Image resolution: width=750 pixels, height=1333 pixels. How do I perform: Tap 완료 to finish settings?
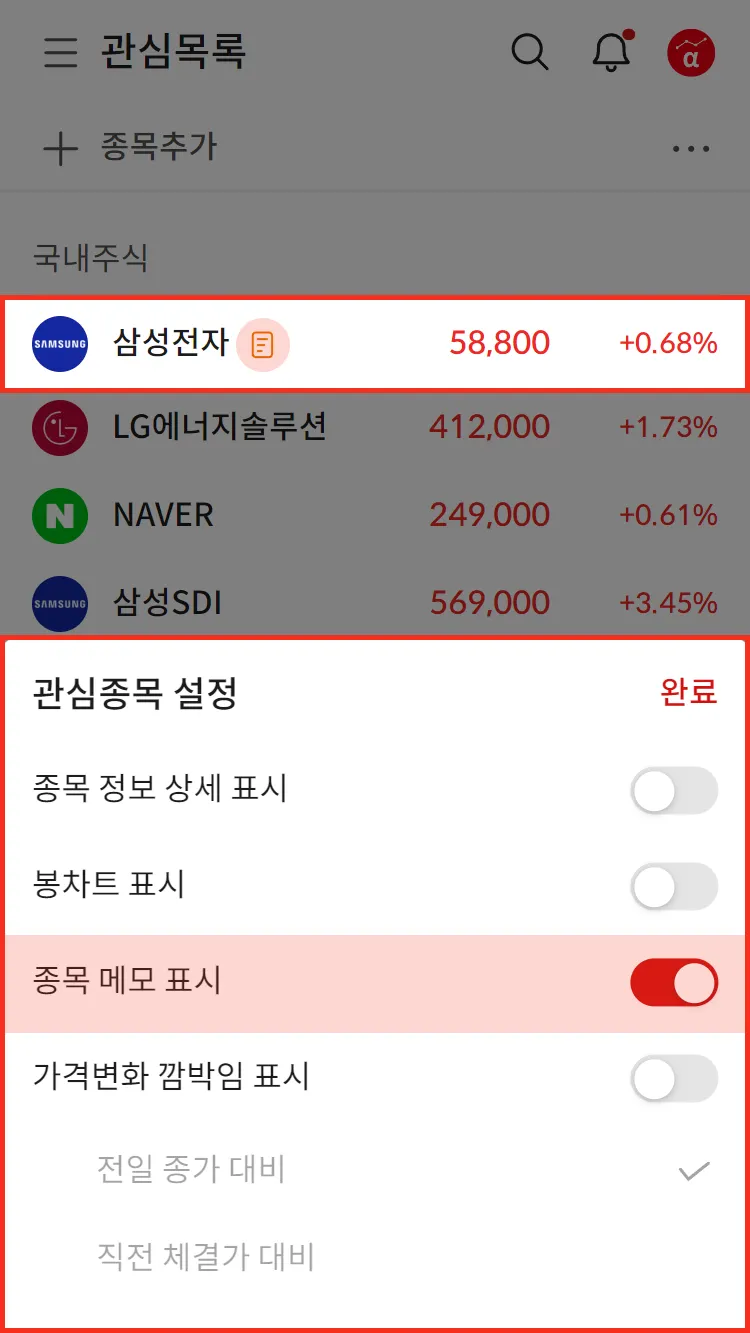point(688,692)
